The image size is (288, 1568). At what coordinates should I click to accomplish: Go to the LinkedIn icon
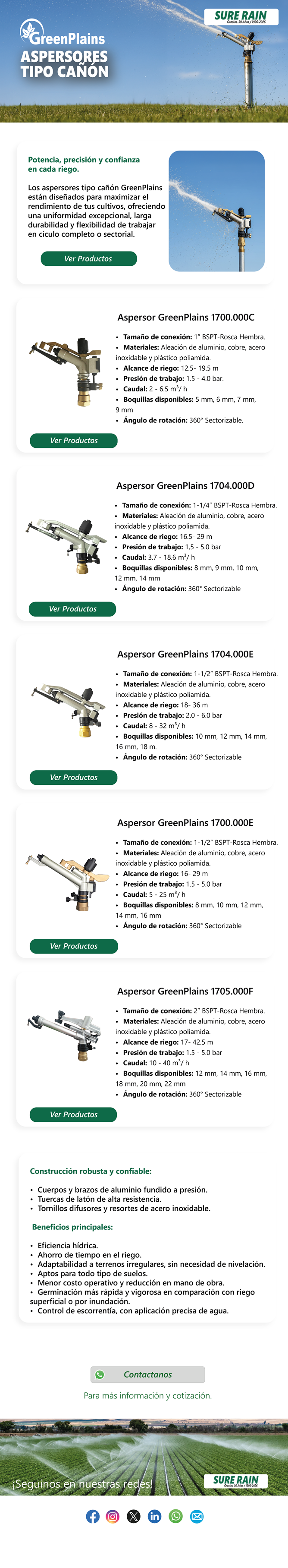[154, 1516]
